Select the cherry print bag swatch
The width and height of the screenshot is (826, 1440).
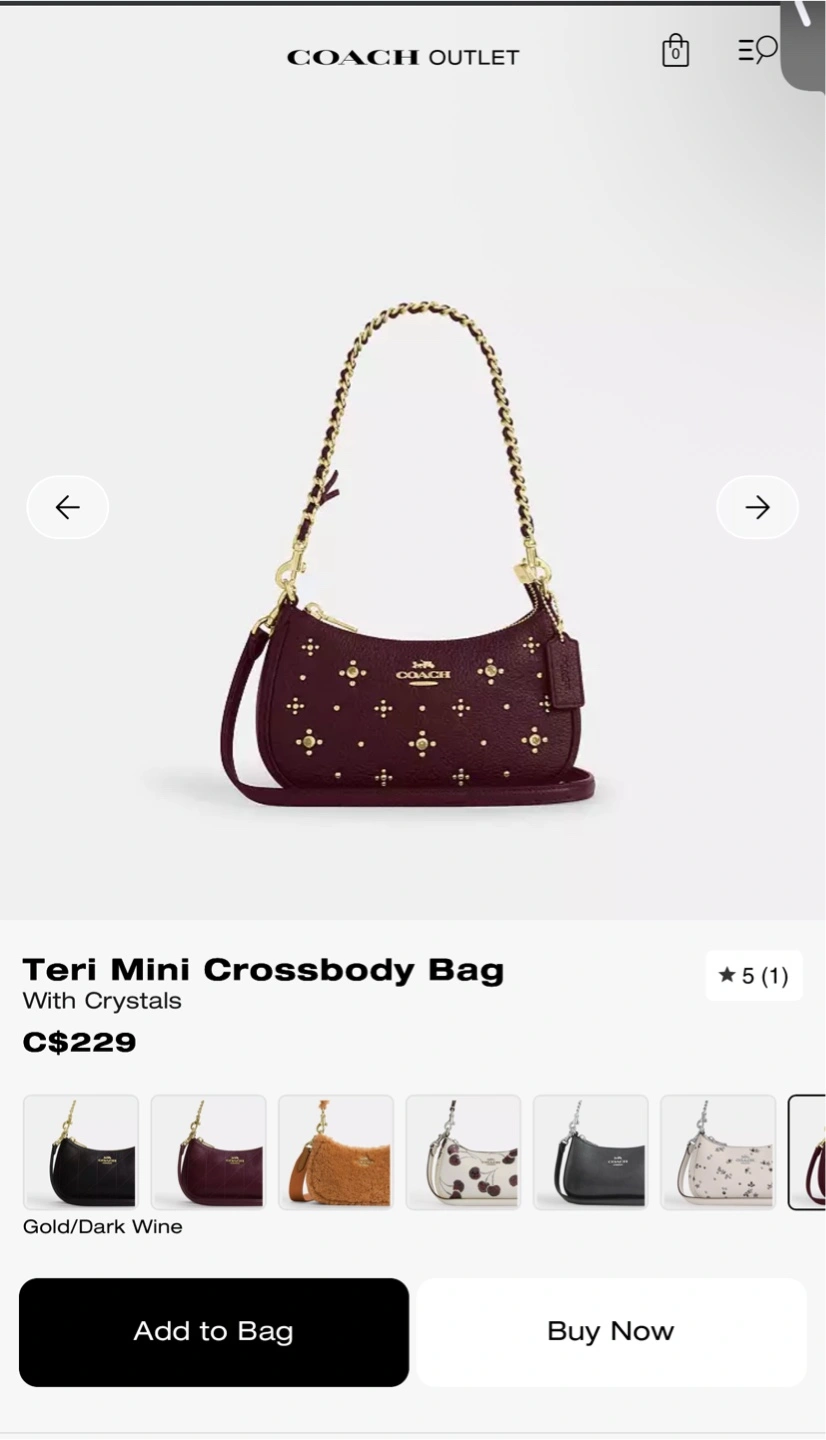click(x=463, y=1152)
